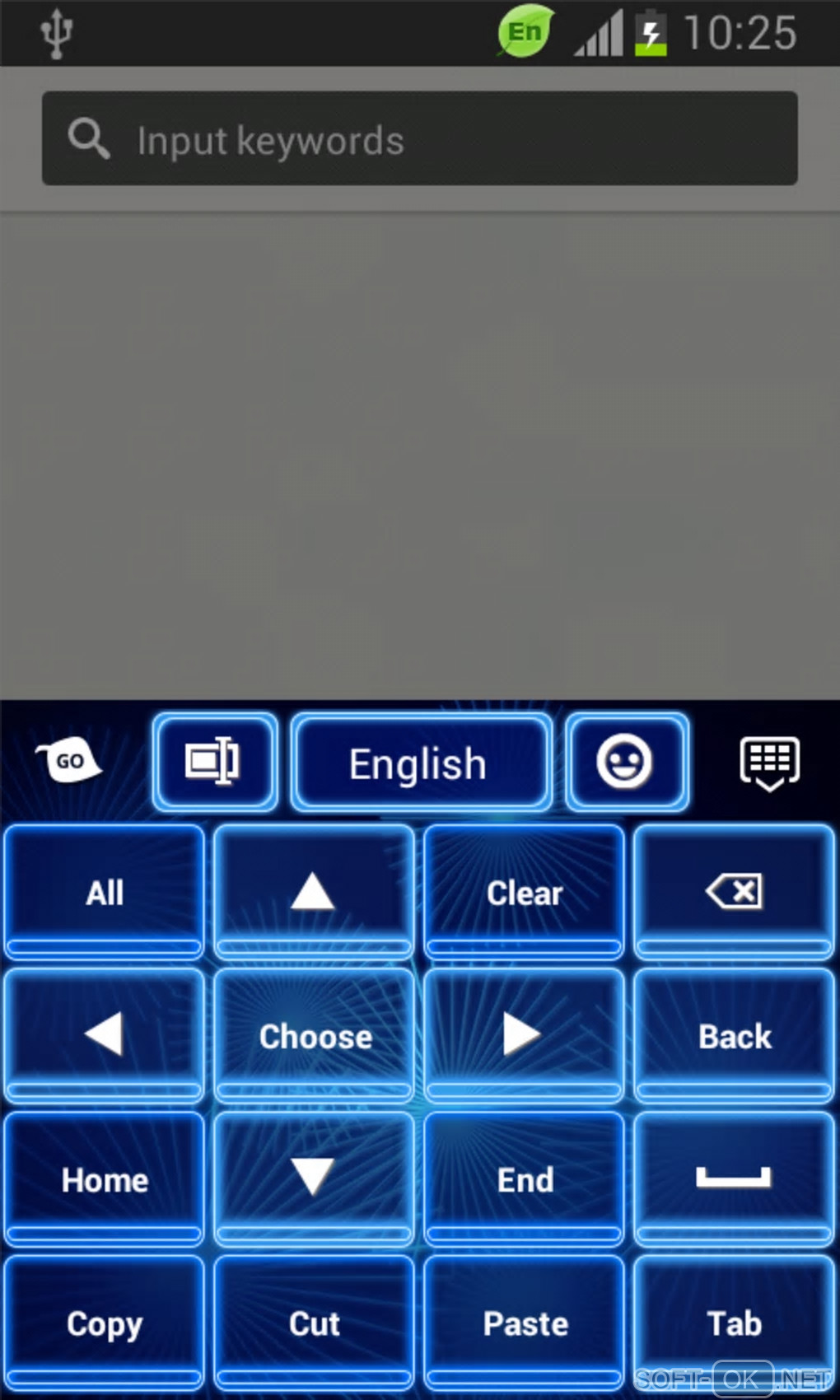
Task: Jump to line start with Home key
Action: click(x=105, y=1179)
